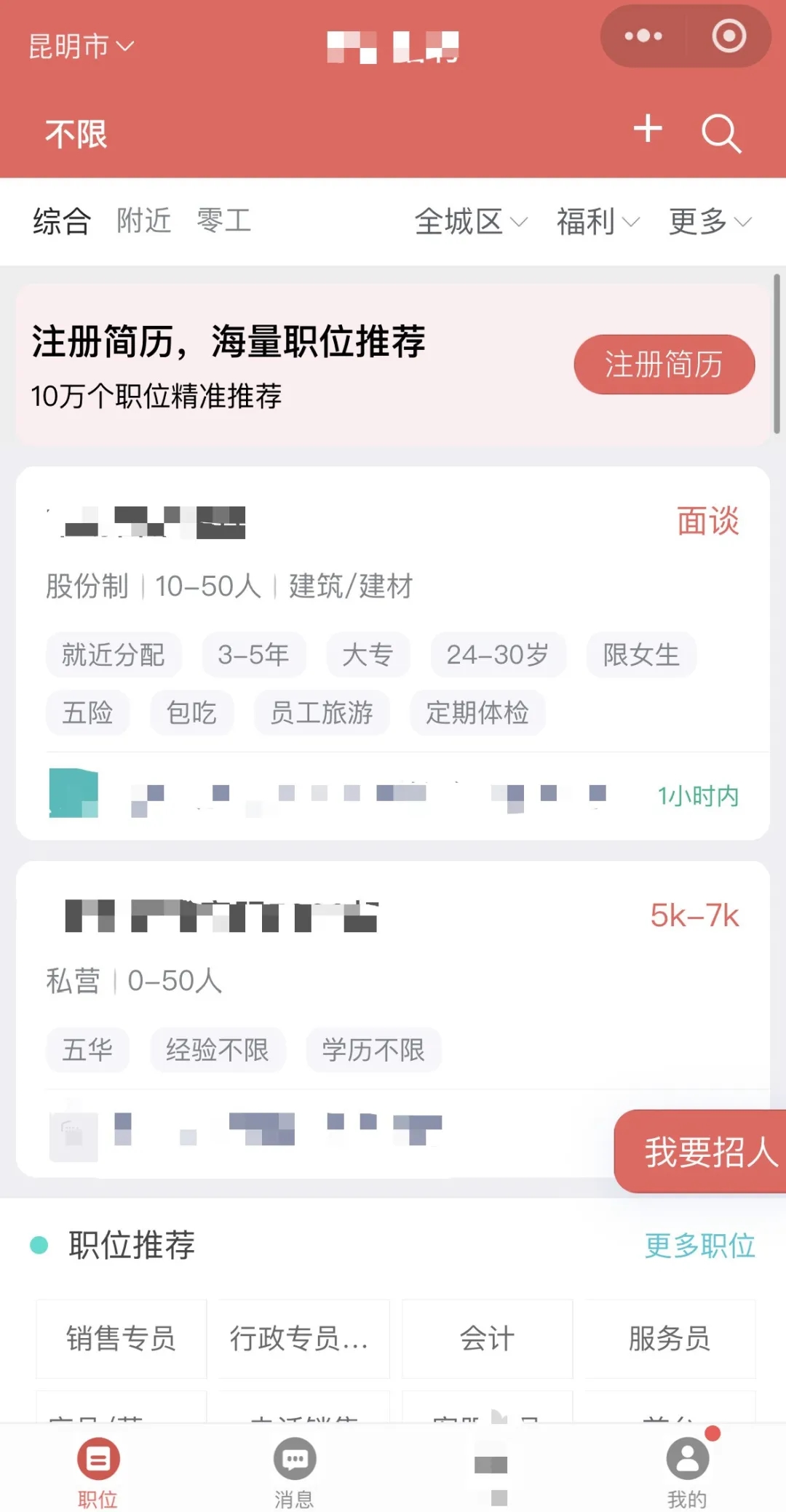The height and width of the screenshot is (1512, 786).
Task: Tap the plus icon in the header
Action: tap(648, 130)
